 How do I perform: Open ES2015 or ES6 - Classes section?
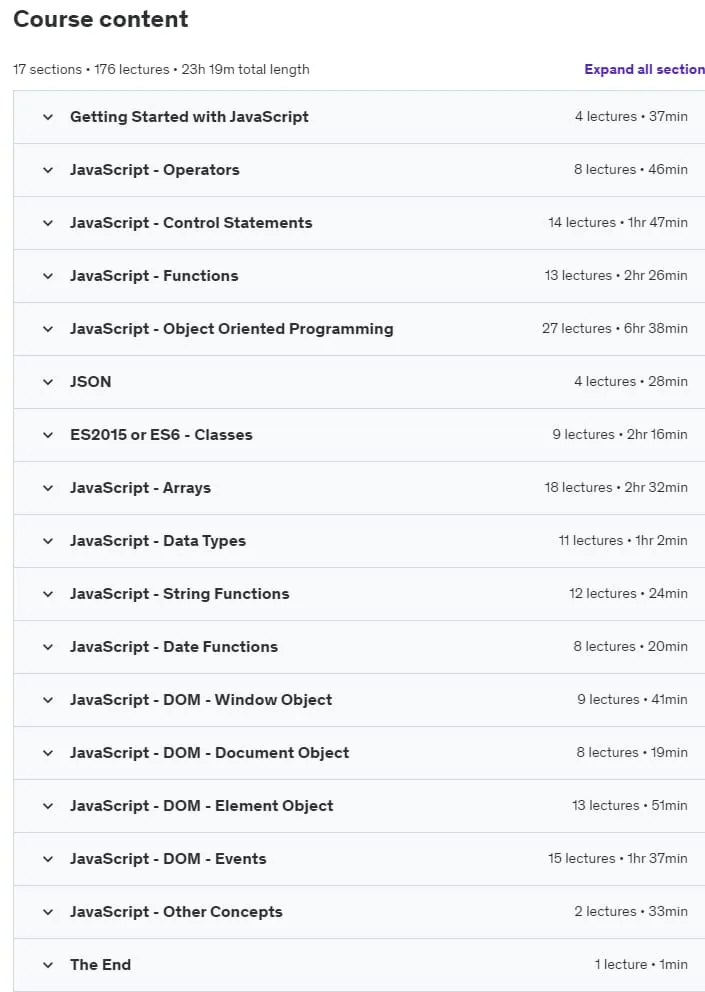359,435
